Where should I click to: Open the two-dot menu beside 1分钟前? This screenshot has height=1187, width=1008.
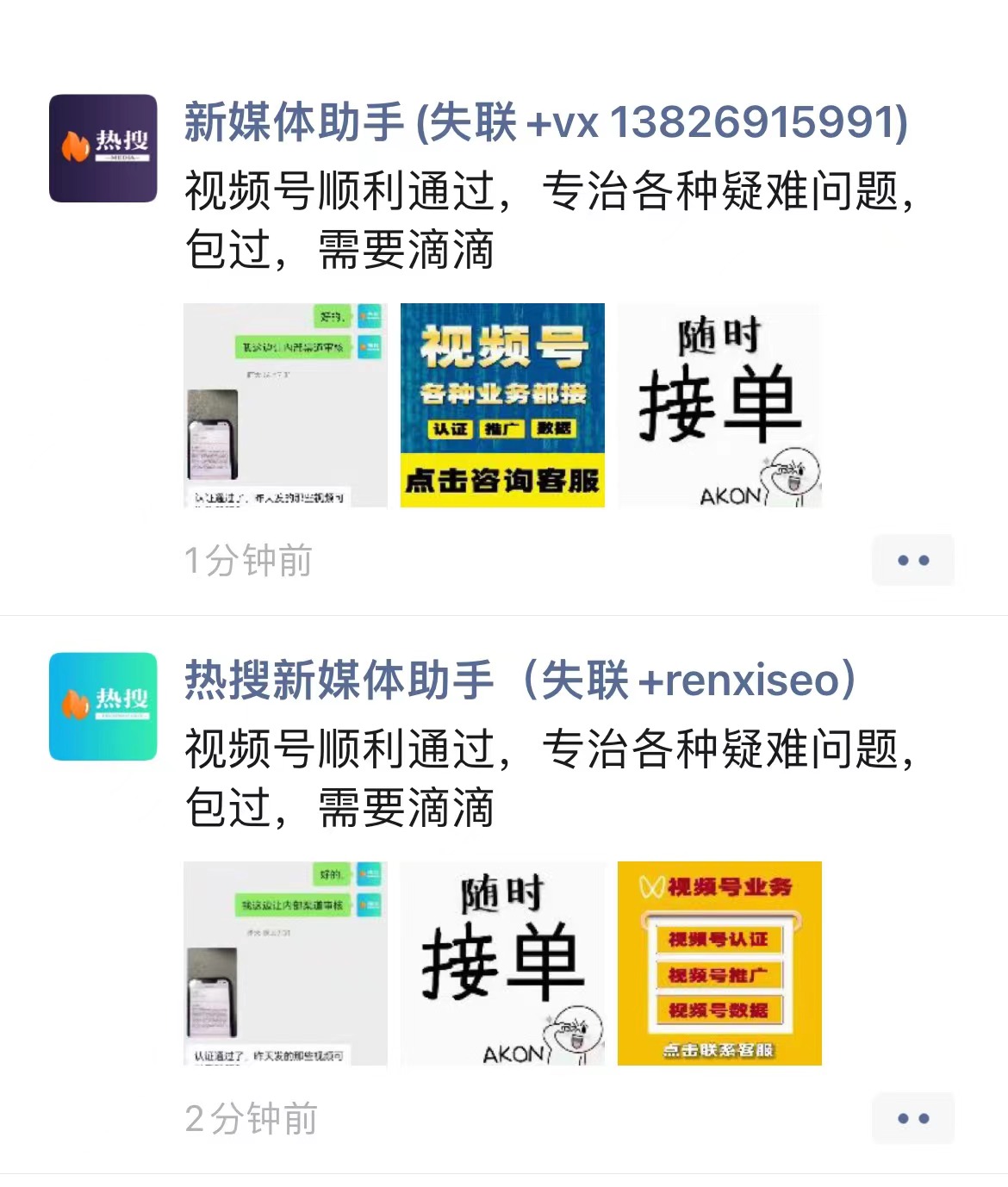coord(912,560)
